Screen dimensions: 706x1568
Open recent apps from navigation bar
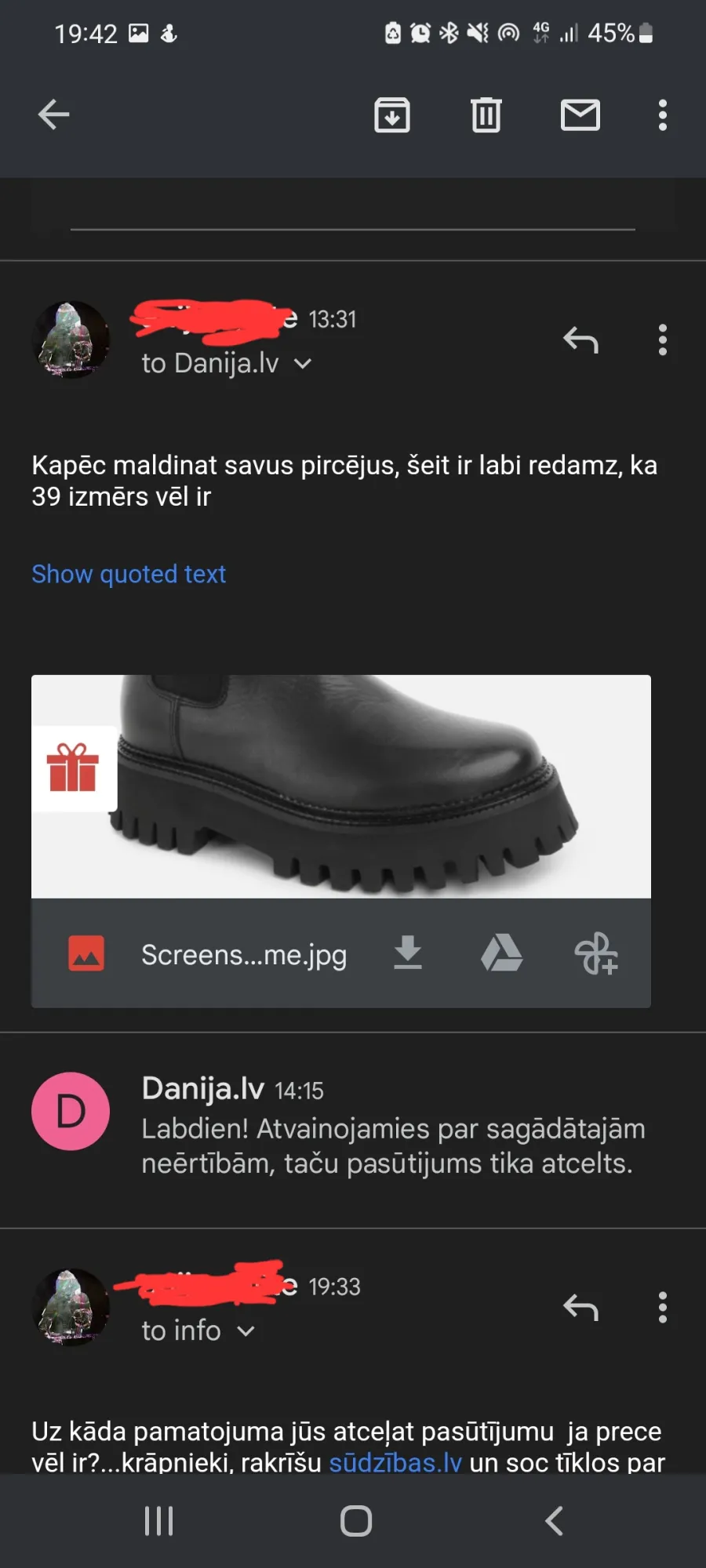158,1521
